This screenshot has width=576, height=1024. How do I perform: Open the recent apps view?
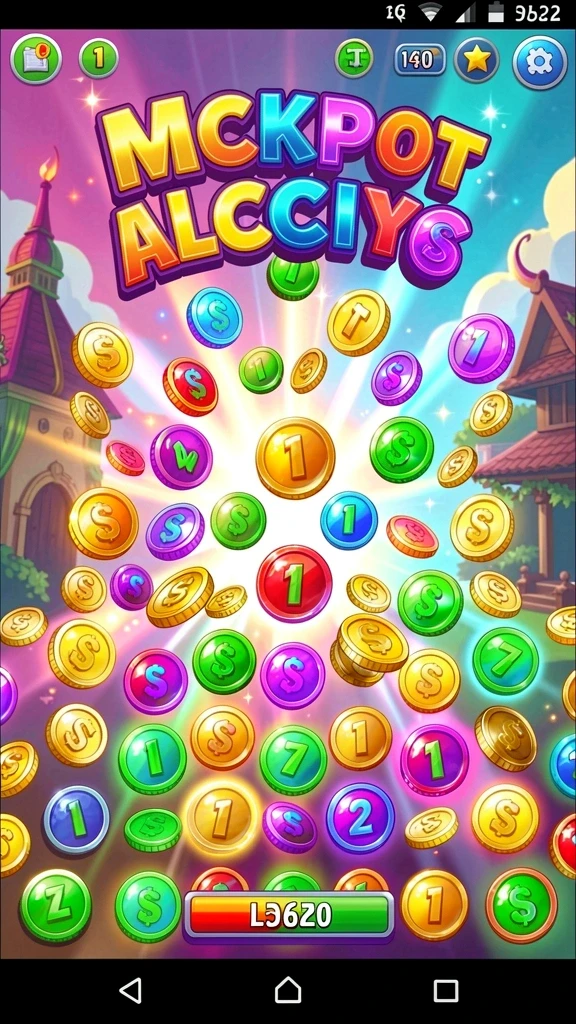[x=445, y=991]
